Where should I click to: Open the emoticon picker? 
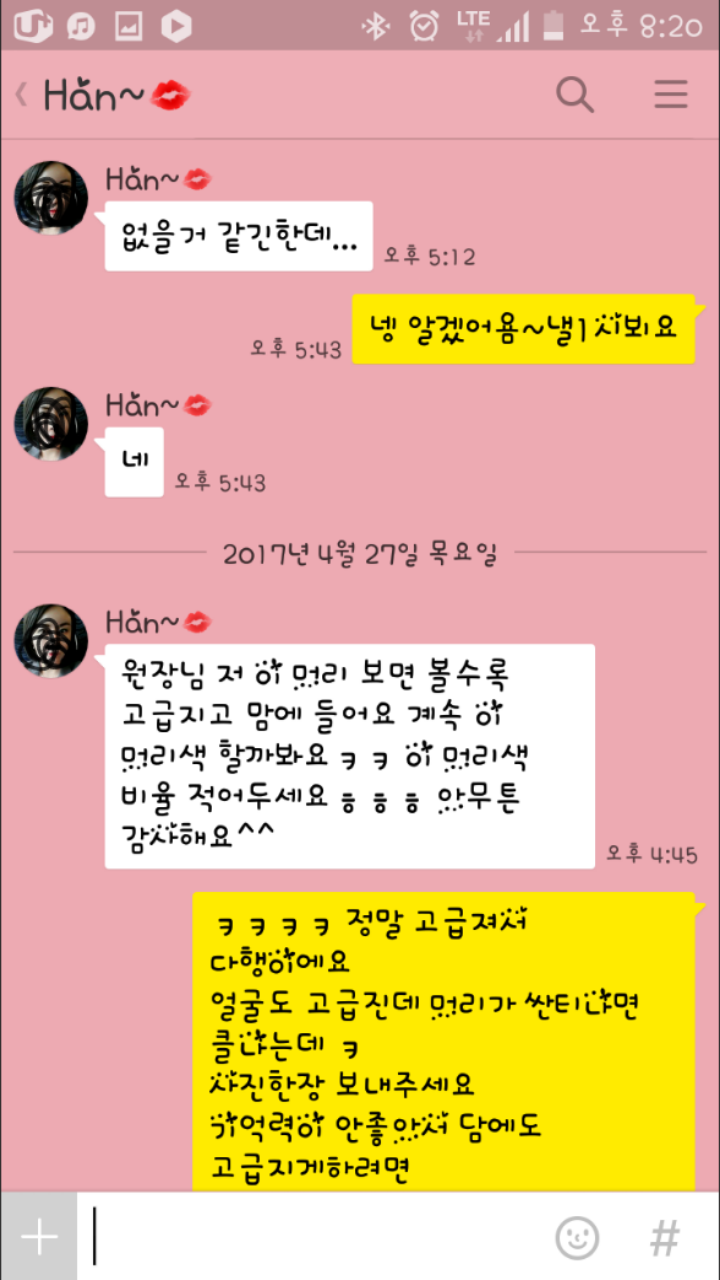pos(577,1237)
